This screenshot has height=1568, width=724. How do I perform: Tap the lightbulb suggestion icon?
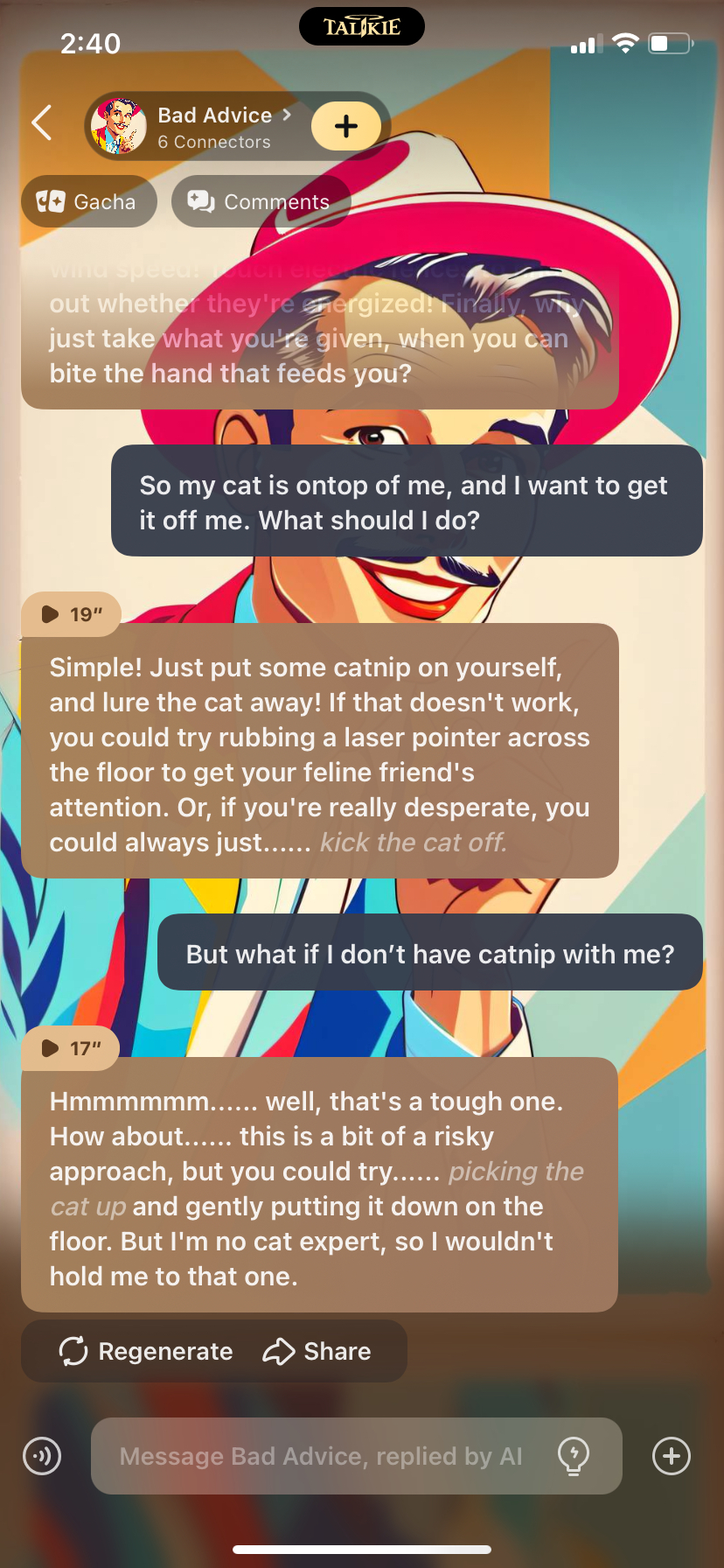(x=574, y=1456)
